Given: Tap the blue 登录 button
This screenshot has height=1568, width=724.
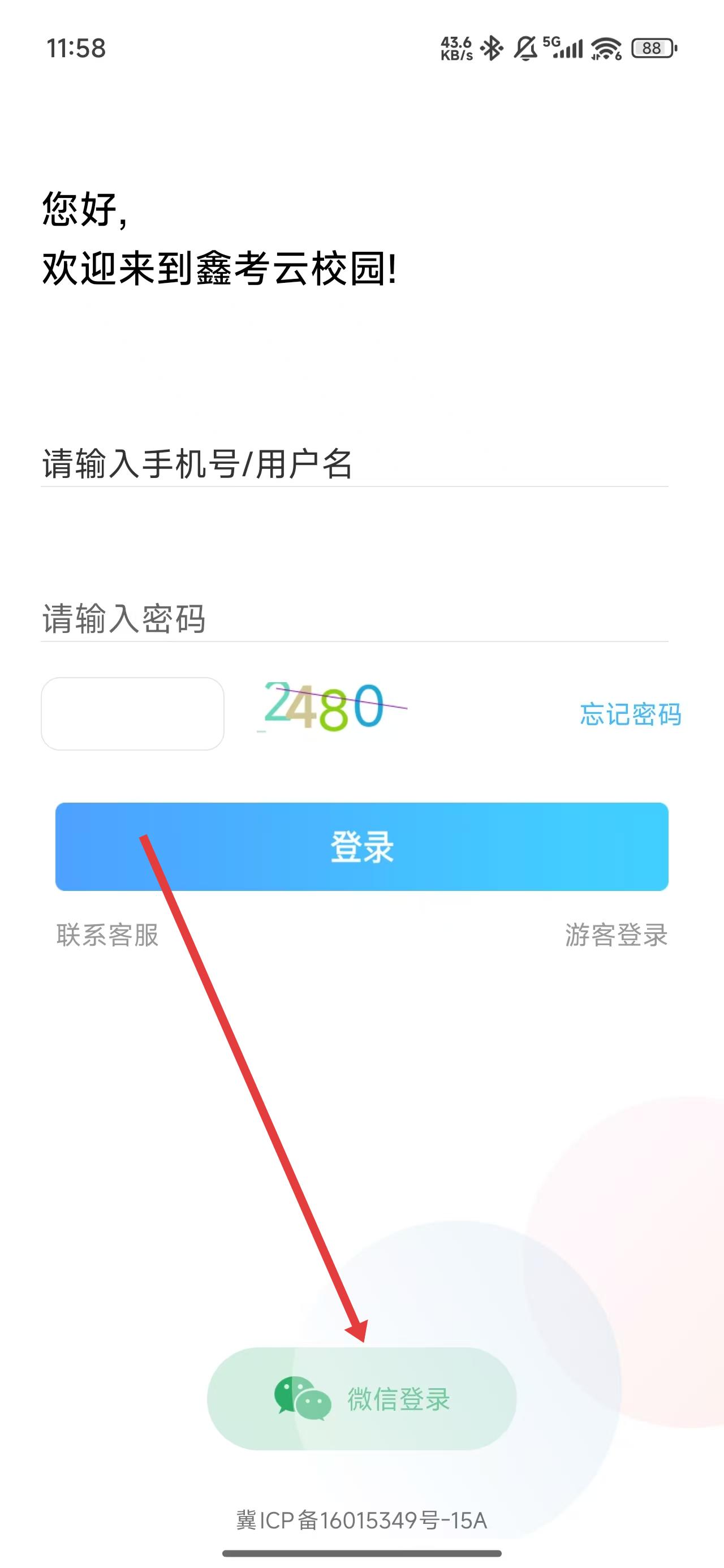Looking at the screenshot, I should (361, 847).
